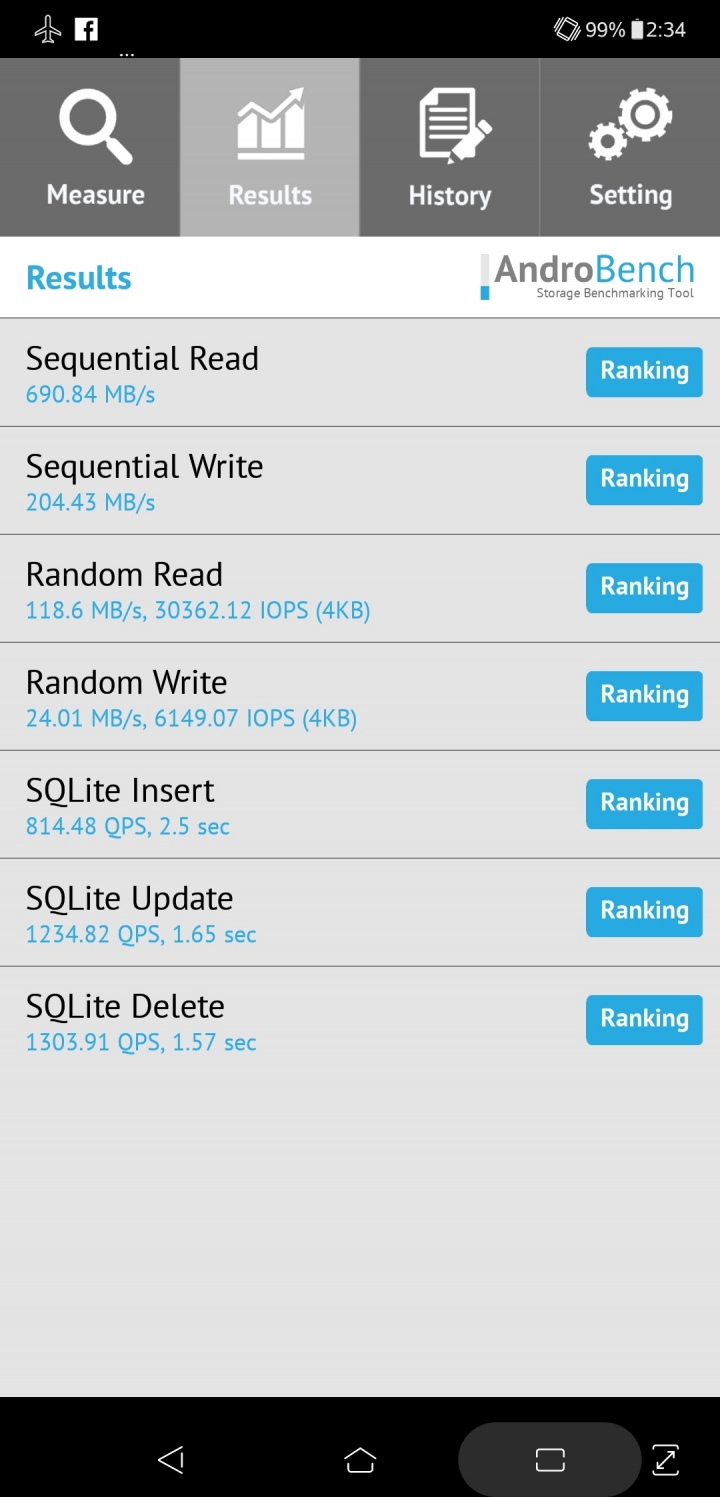The width and height of the screenshot is (720, 1497).
Task: Select the Results tab
Action: tap(270, 147)
